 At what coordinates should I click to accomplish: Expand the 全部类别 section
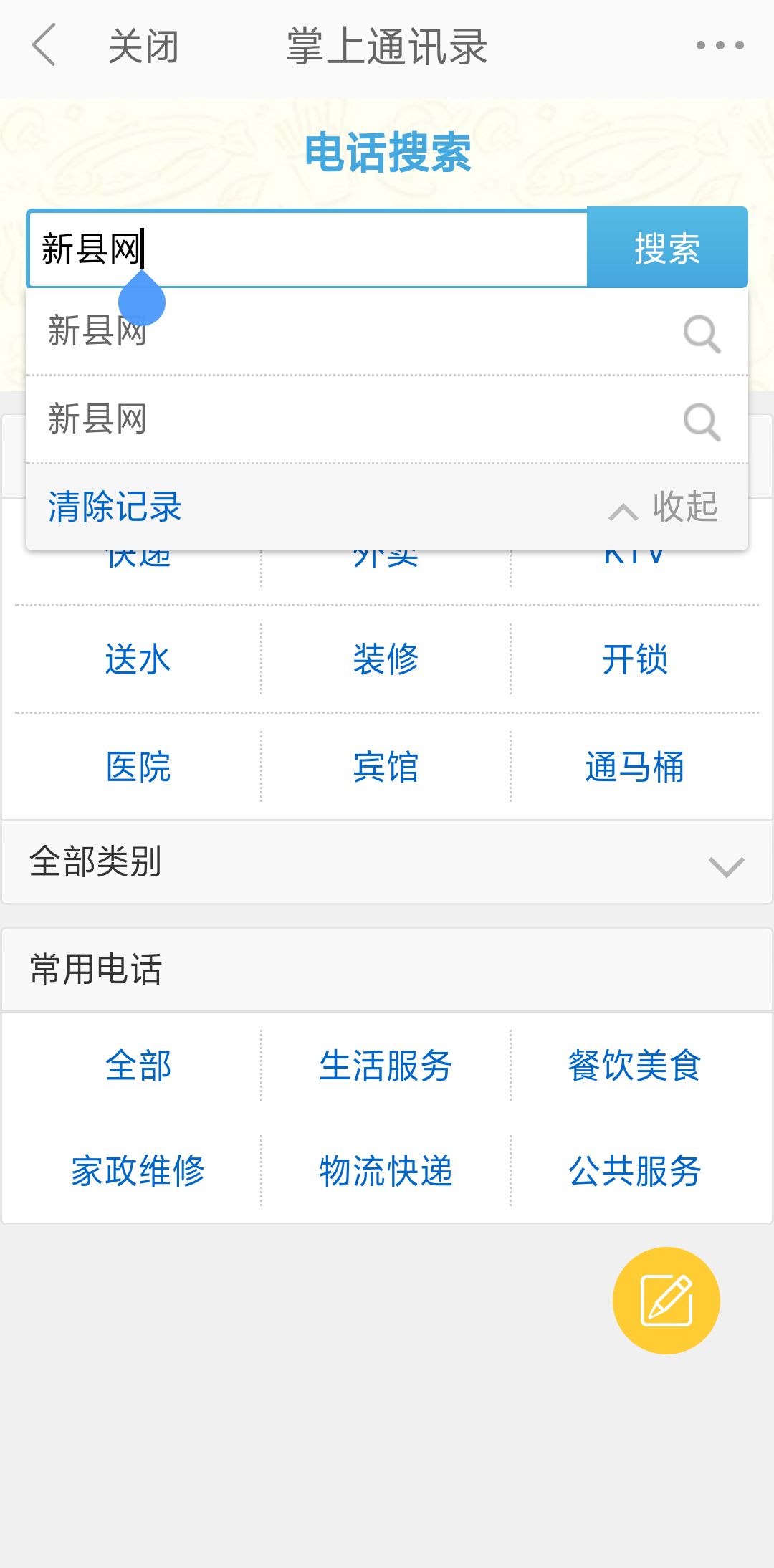pos(387,862)
